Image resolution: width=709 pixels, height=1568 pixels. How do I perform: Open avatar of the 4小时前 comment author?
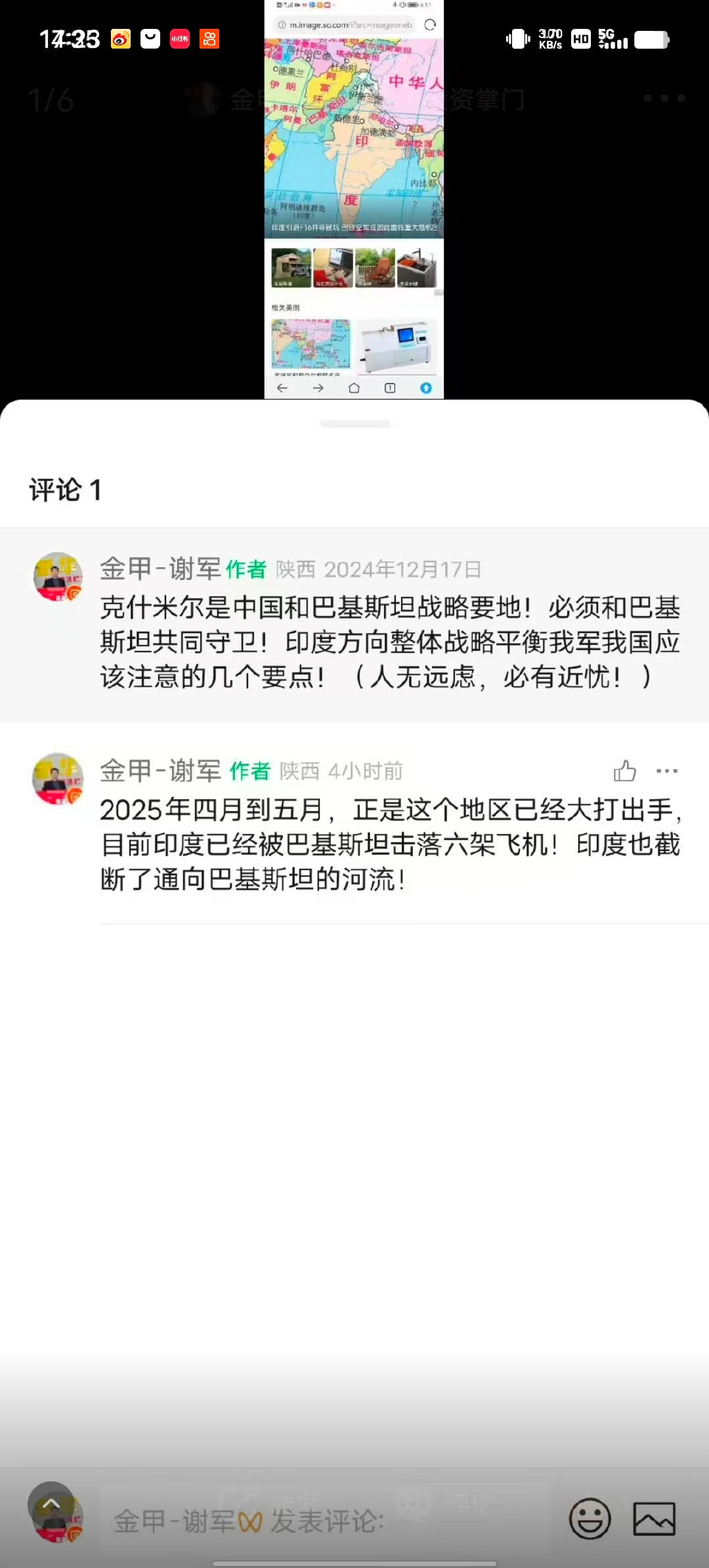(58, 779)
